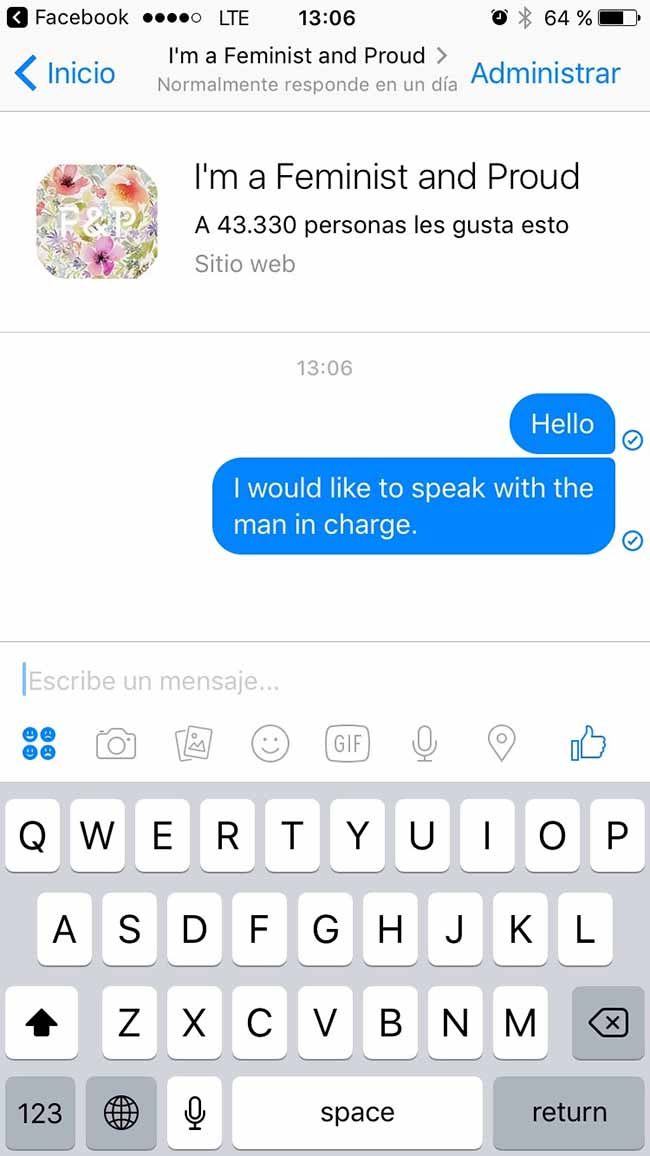
Task: Open the Administrar option
Action: point(545,73)
